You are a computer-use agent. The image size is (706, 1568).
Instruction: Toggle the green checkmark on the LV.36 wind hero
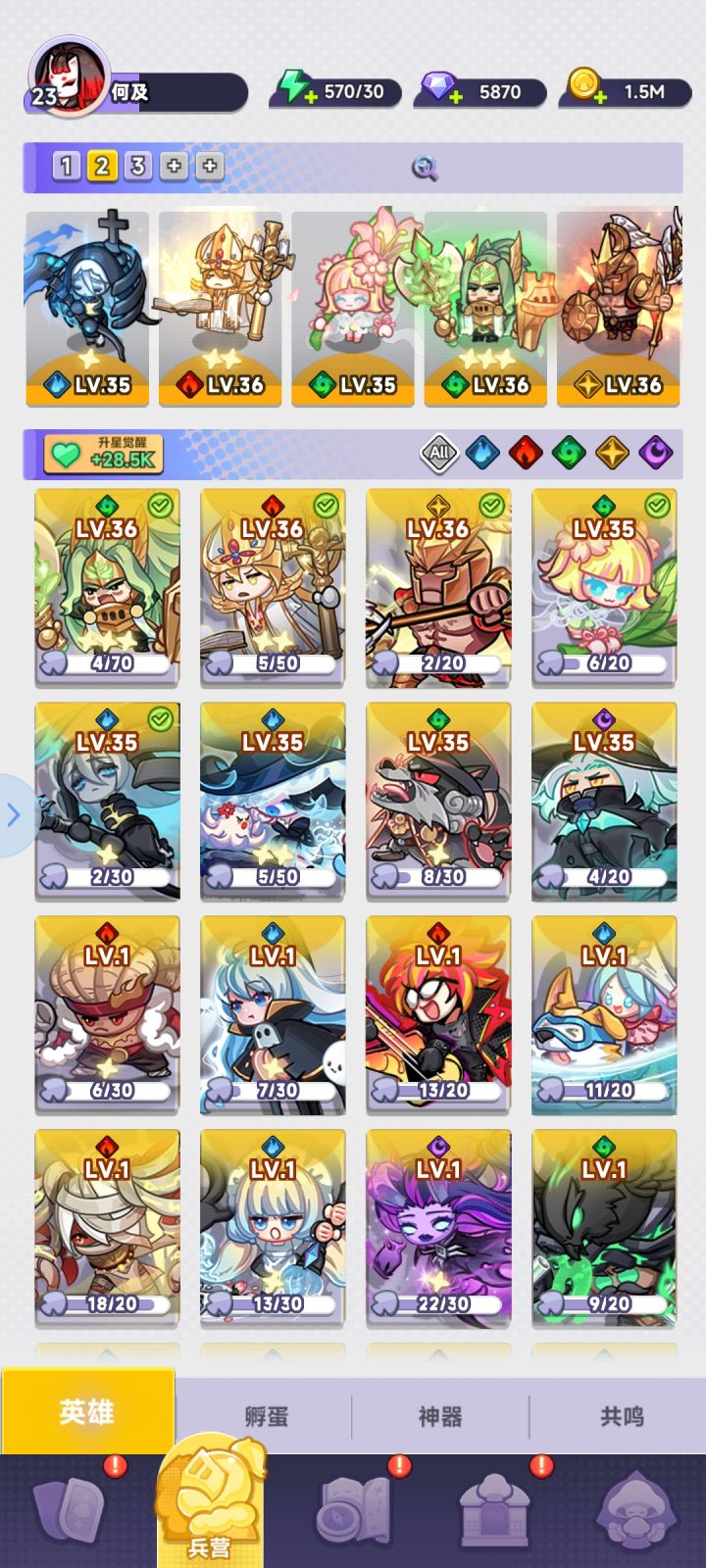click(x=160, y=503)
